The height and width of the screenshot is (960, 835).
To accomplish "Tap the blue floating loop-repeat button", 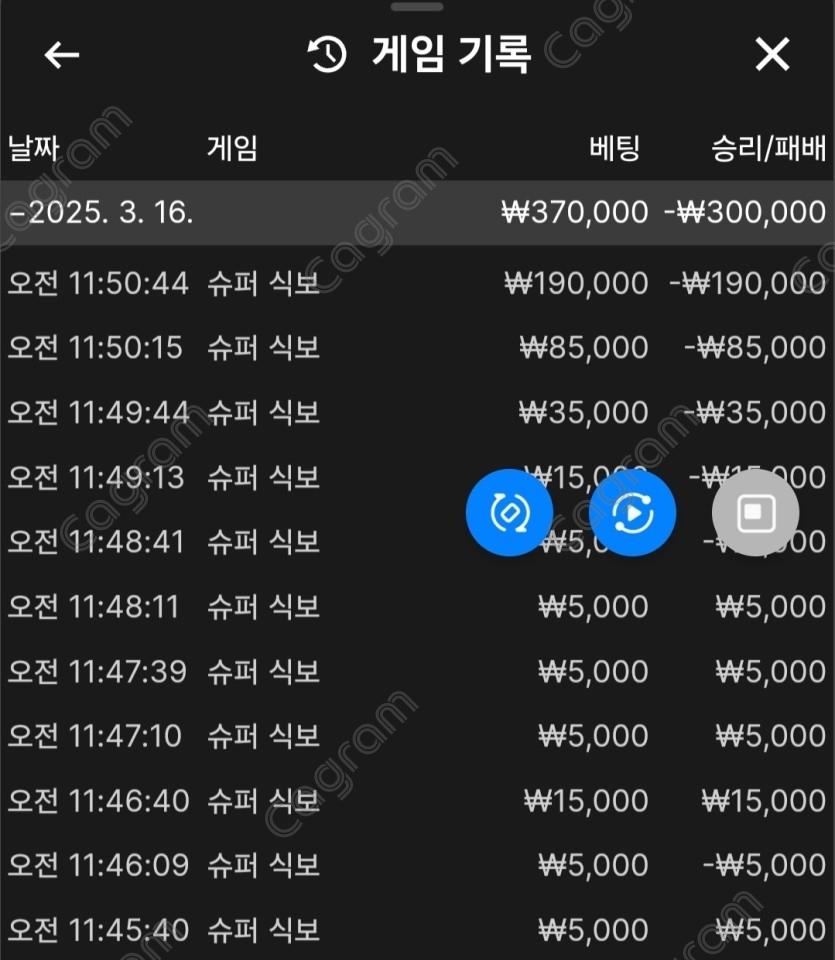I will tap(509, 513).
